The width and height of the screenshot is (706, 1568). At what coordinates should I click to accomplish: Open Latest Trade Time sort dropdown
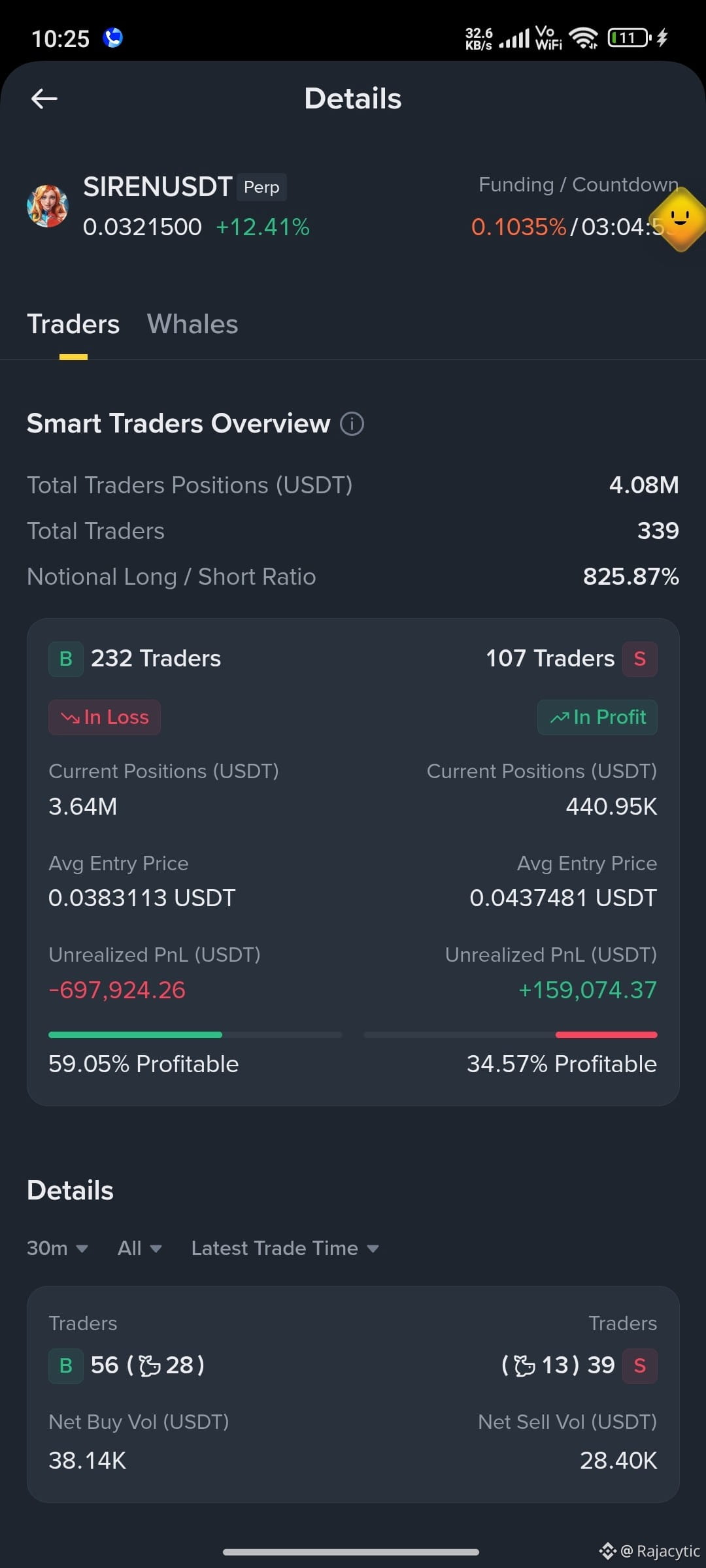tap(285, 1248)
